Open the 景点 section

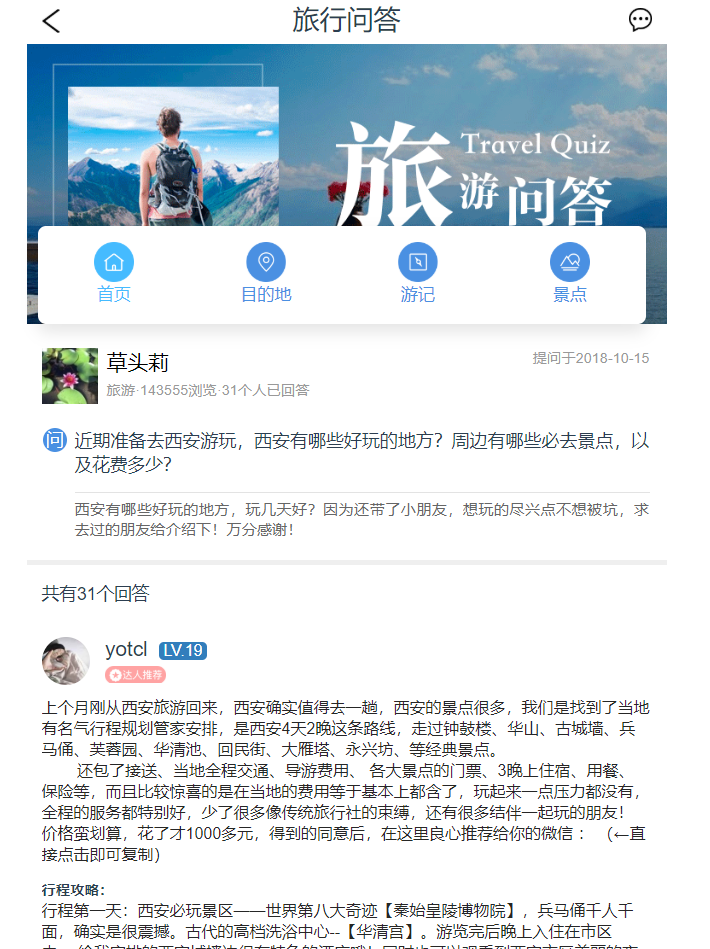570,273
